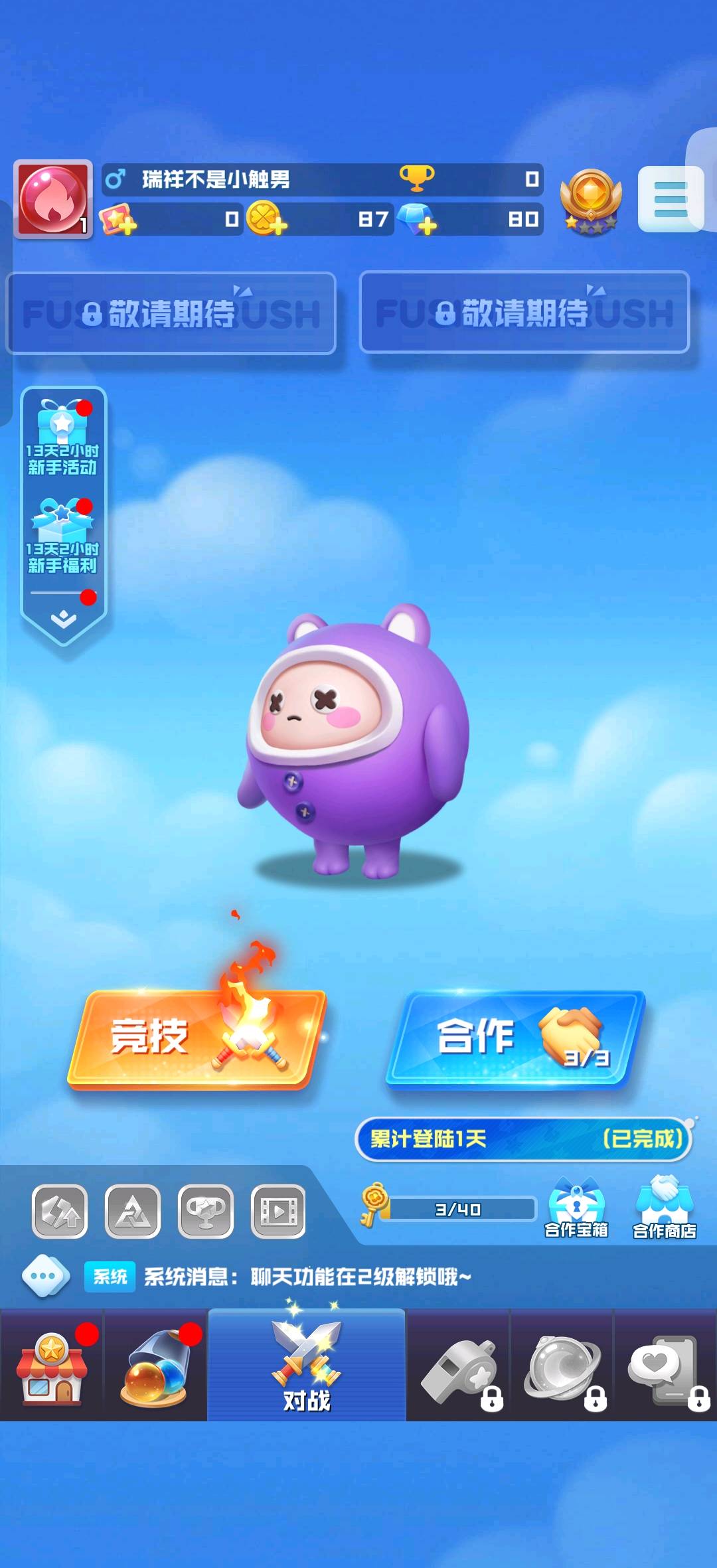Select the 对战 battle tab
717x1568 pixels.
[307, 1366]
